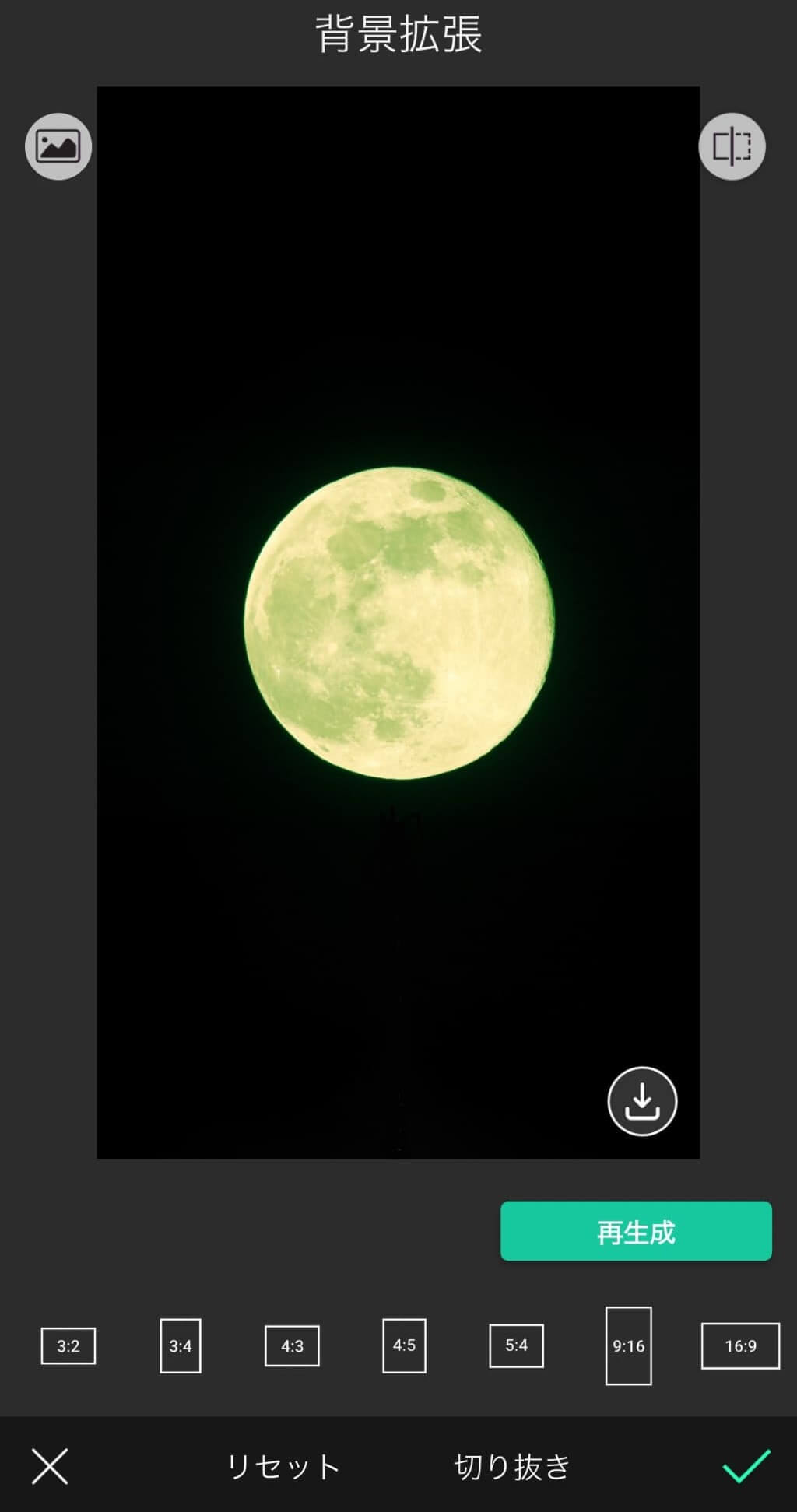
Task: Open the 切り抜き crop option
Action: 512,1467
